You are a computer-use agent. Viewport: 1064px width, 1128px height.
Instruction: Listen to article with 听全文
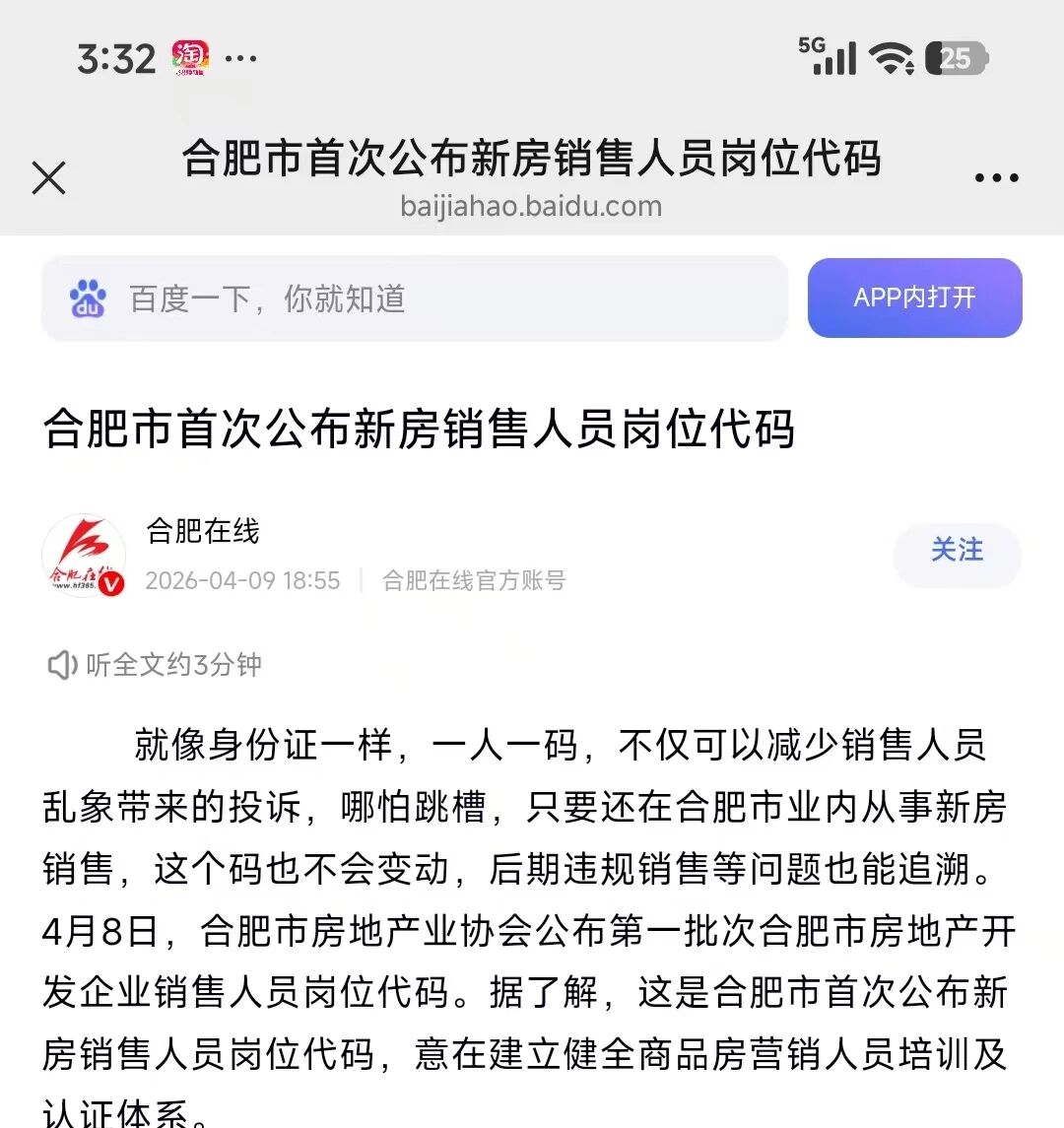tap(156, 665)
